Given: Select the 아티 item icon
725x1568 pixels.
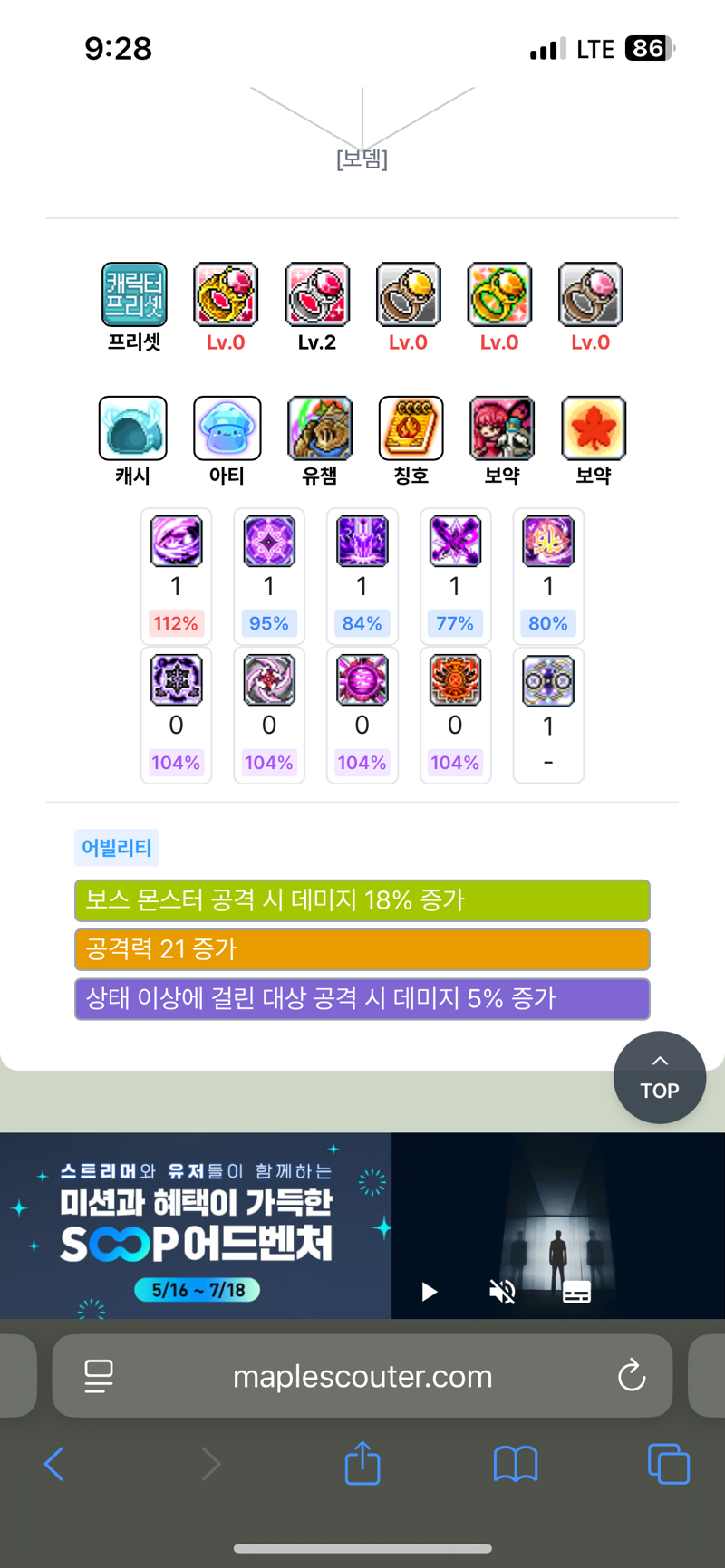Looking at the screenshot, I should pos(227,428).
